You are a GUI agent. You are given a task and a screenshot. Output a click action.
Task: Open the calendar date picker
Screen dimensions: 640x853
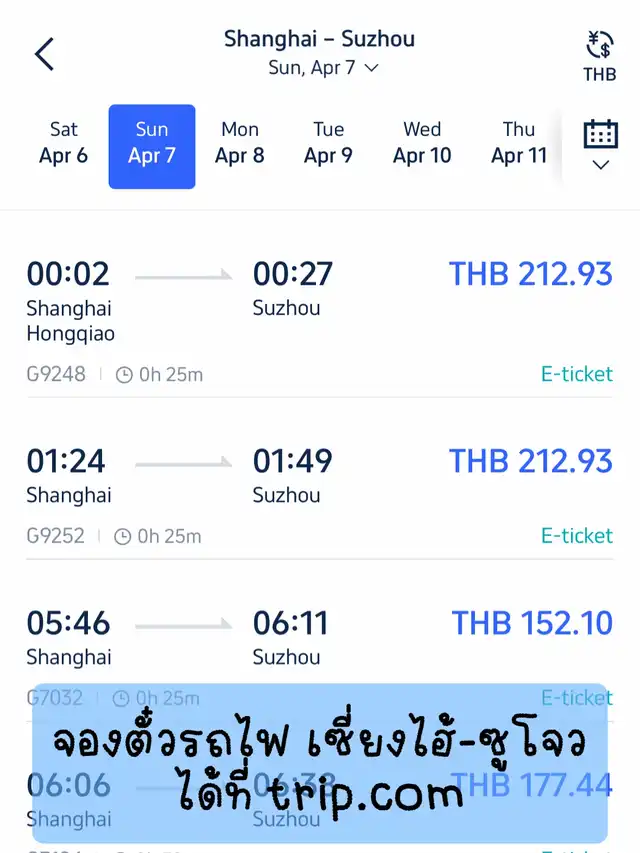coord(600,144)
